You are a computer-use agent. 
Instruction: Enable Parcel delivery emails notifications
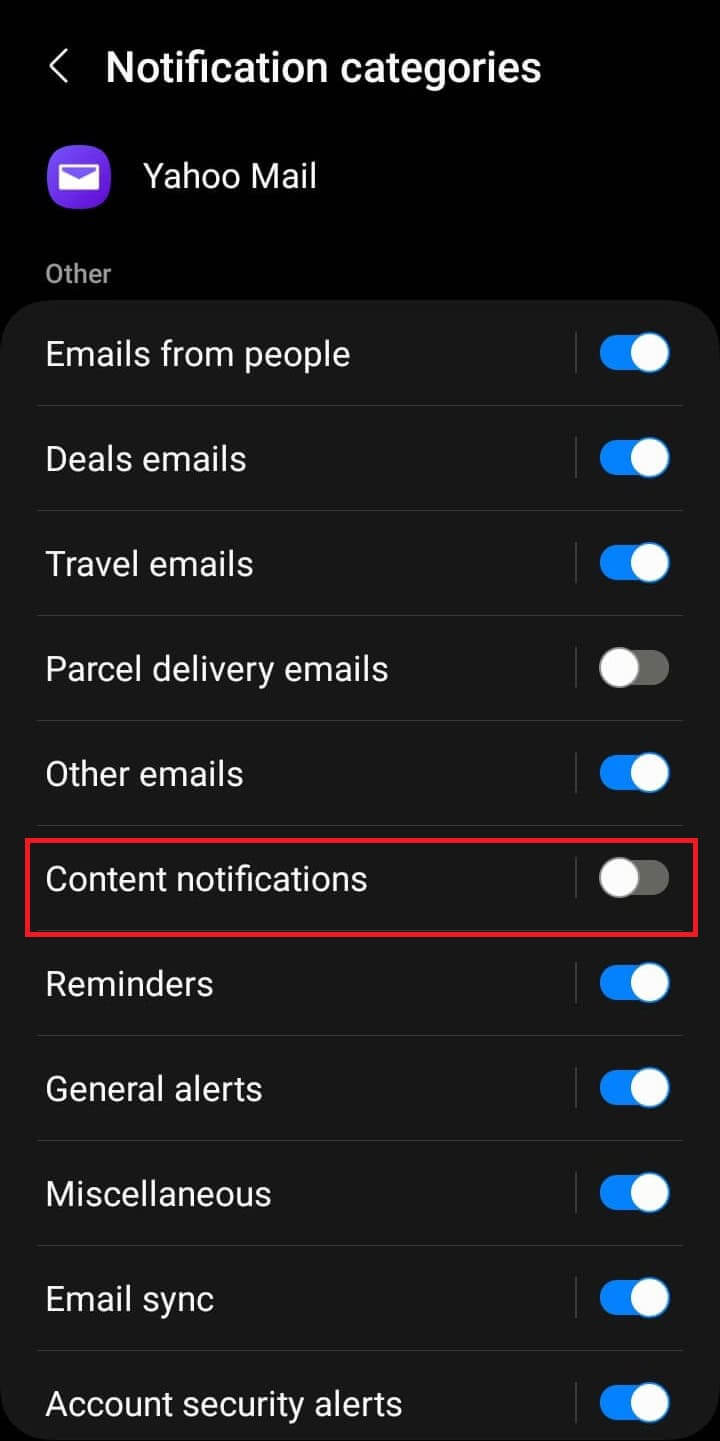coord(634,669)
